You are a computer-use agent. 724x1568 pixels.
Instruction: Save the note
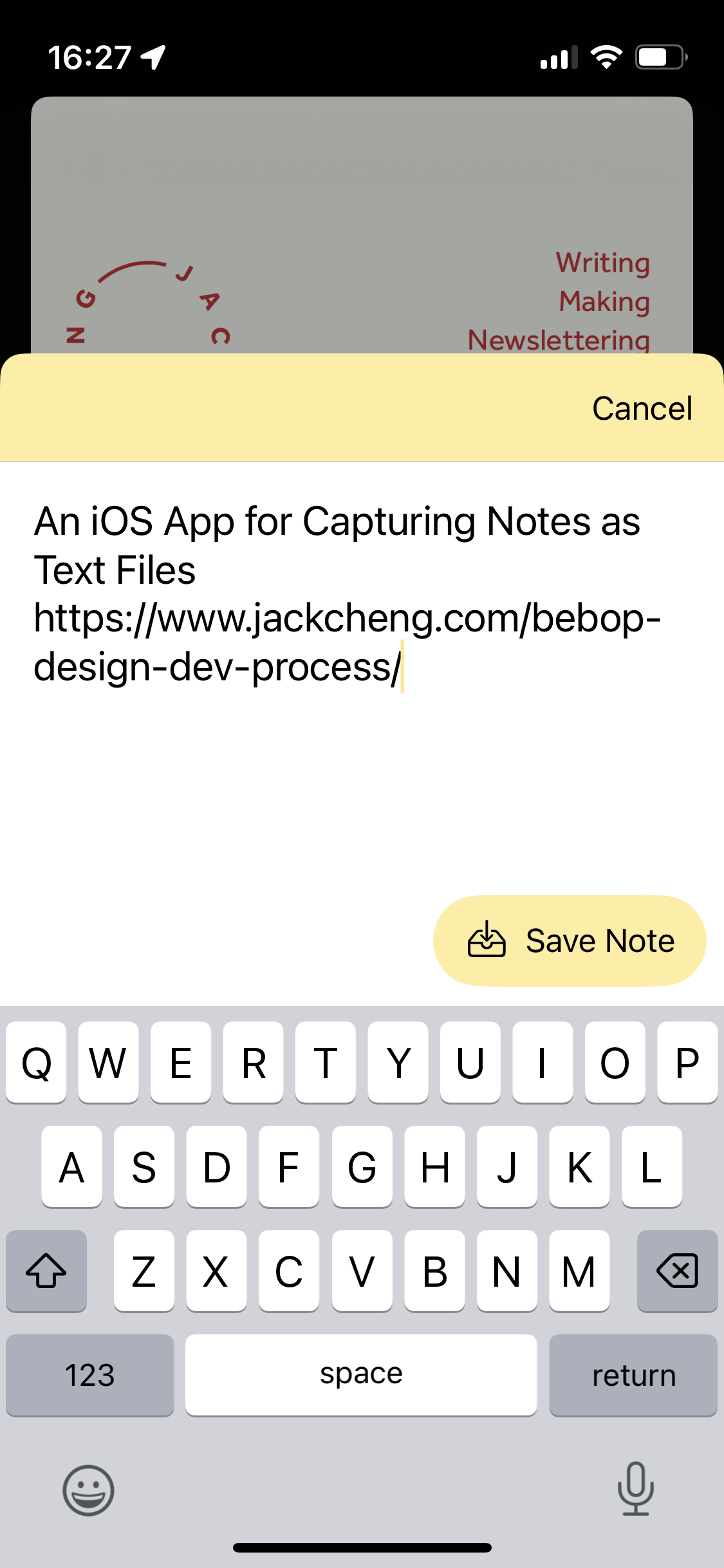(570, 940)
